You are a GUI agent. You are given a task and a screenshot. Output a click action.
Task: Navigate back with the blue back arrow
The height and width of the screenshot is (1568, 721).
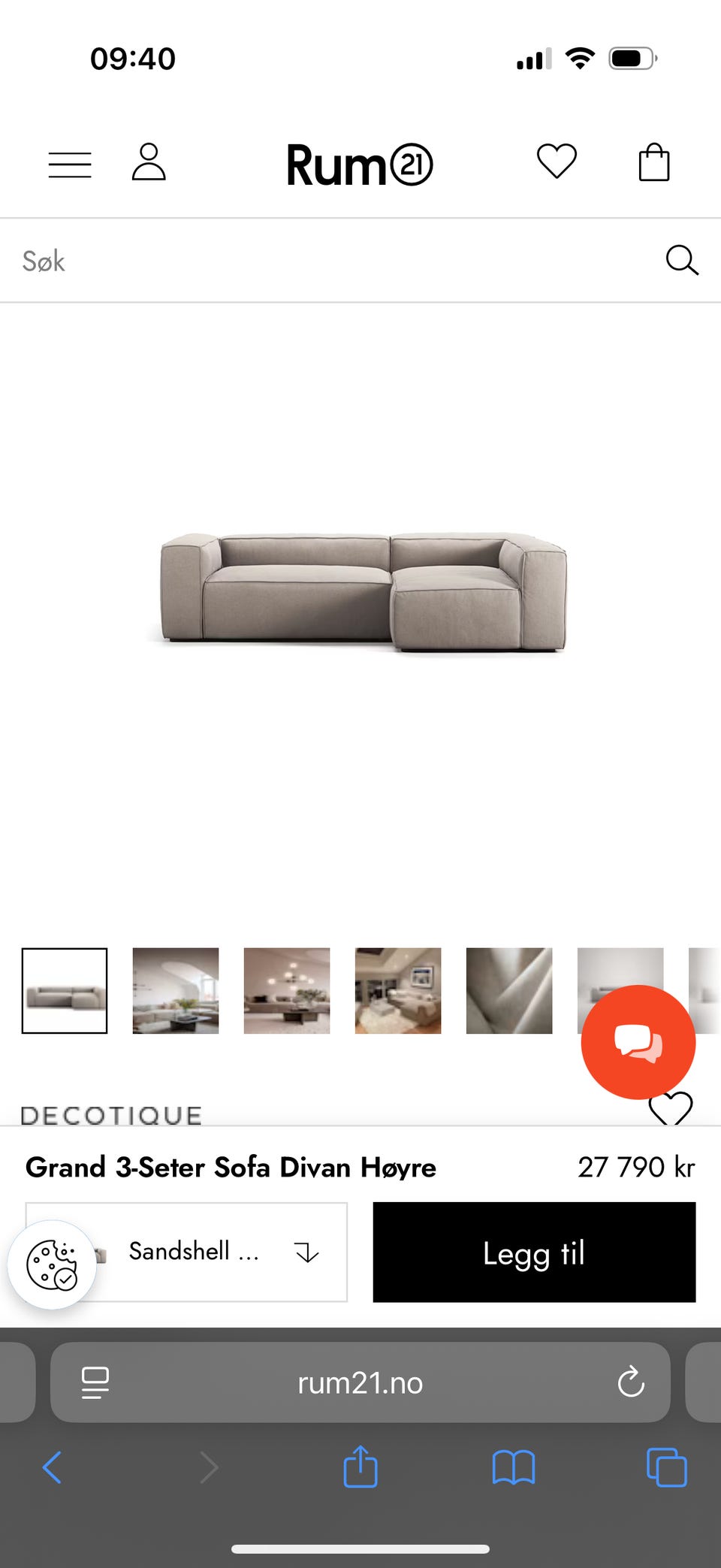(x=52, y=1467)
